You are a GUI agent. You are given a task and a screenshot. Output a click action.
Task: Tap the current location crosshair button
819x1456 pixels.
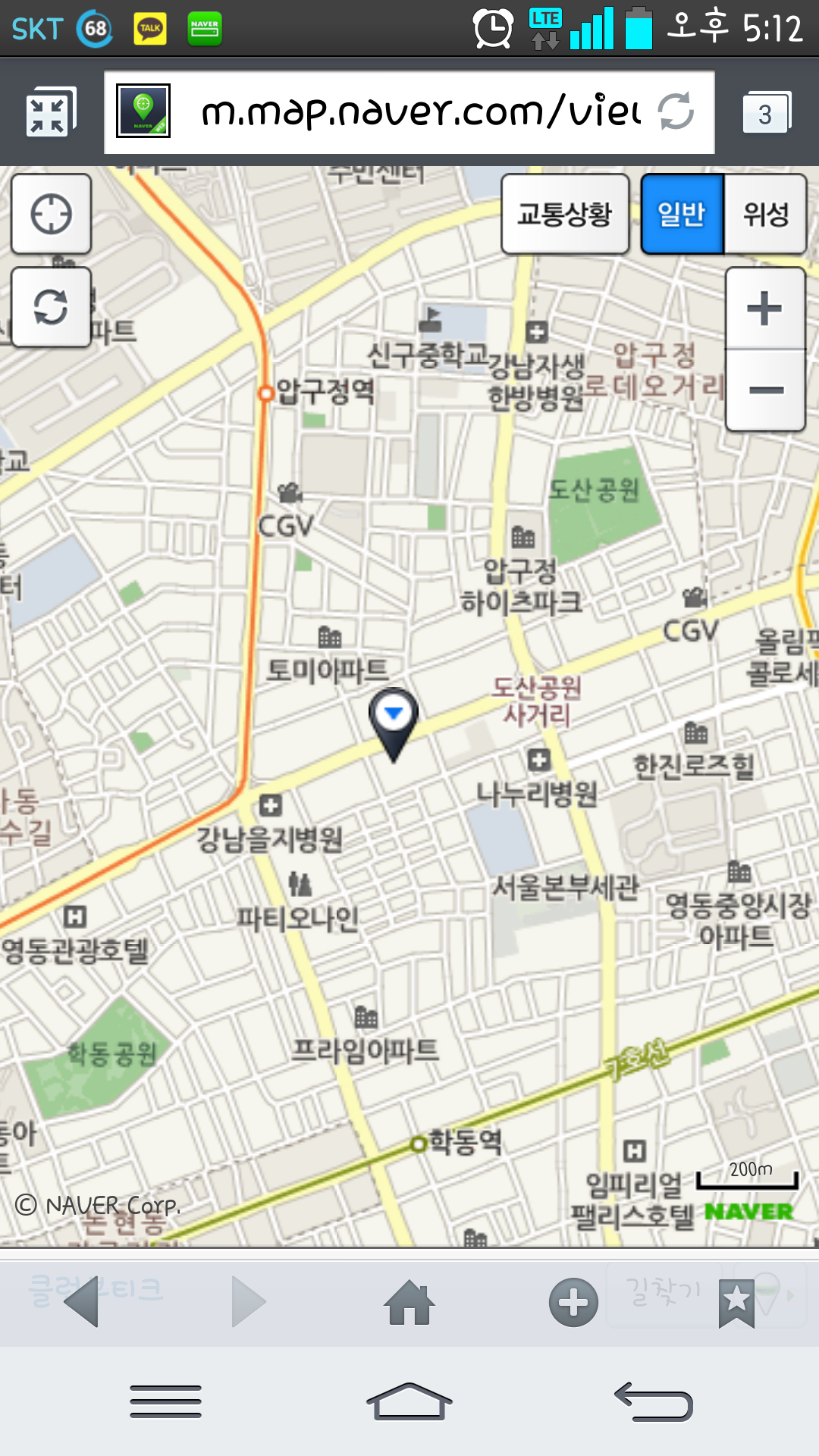click(x=51, y=214)
